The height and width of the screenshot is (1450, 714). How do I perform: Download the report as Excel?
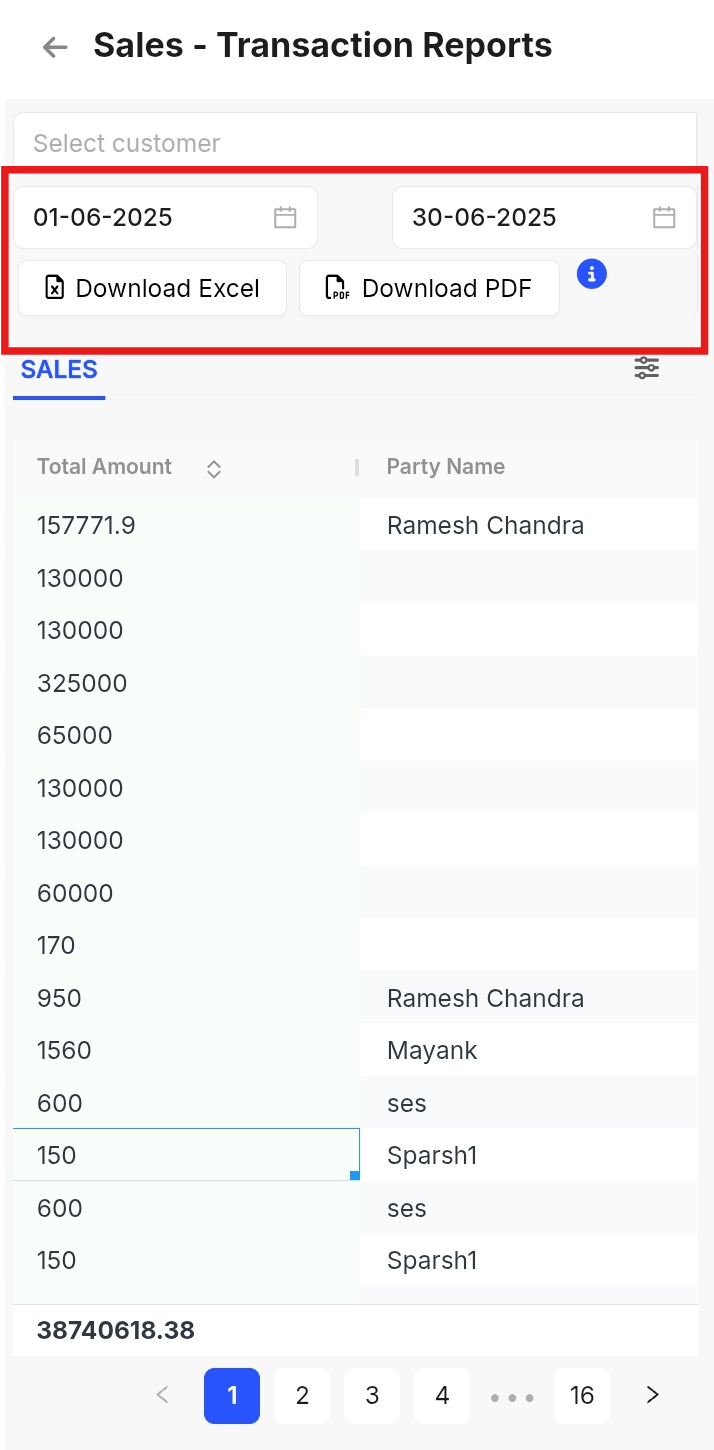point(153,288)
